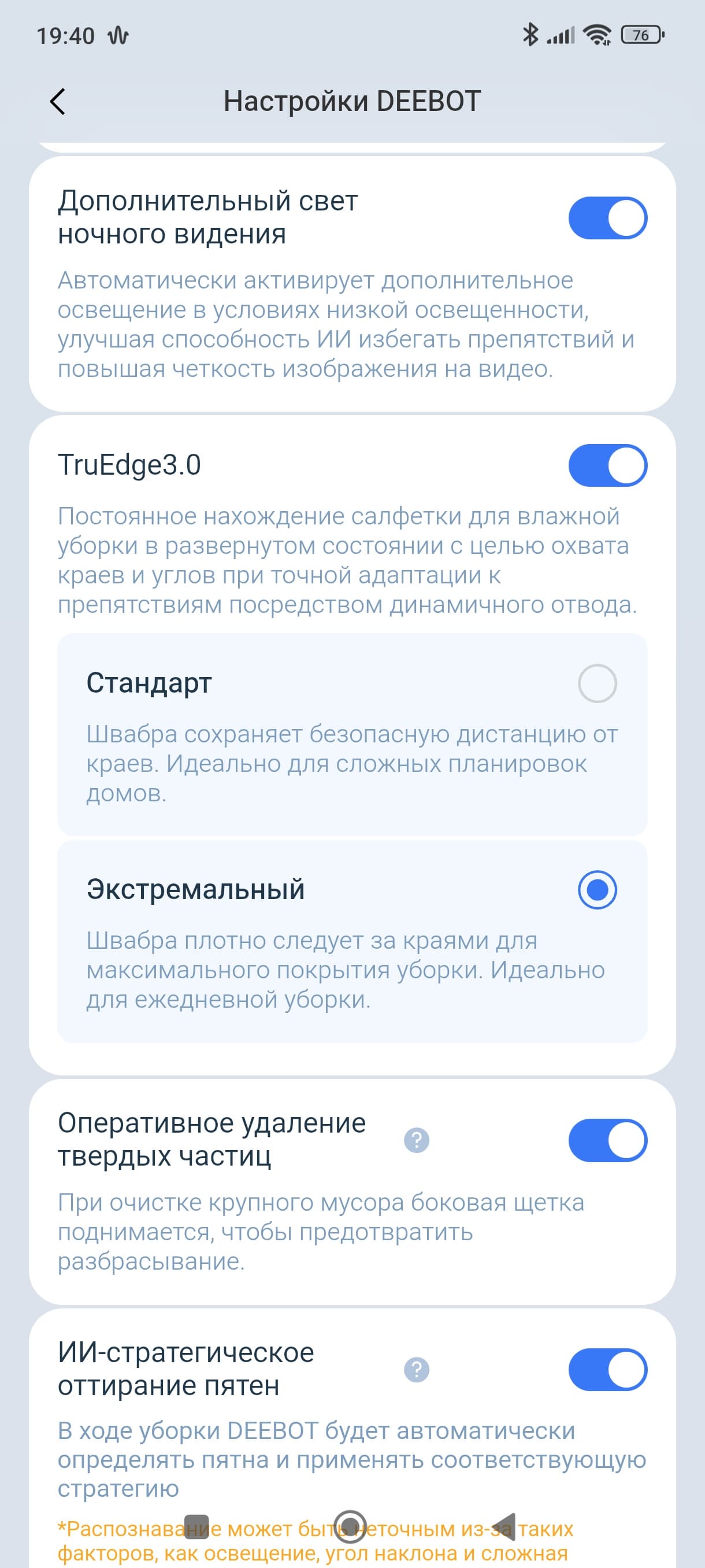Show help for ИИ-стратегическое оттирание пятен
The width and height of the screenshot is (705, 1568).
(x=417, y=1370)
